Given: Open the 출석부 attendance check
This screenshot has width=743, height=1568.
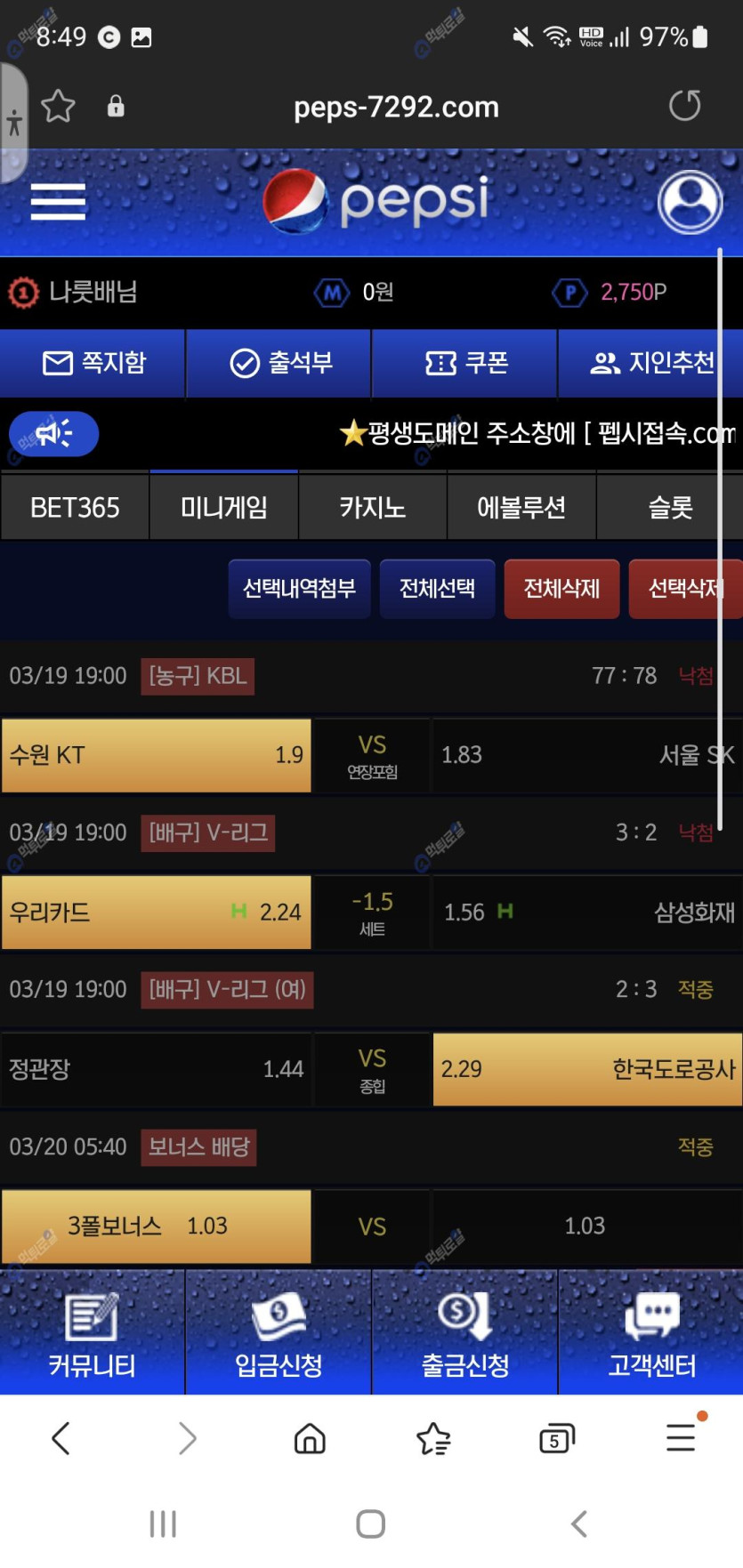Looking at the screenshot, I should (279, 363).
